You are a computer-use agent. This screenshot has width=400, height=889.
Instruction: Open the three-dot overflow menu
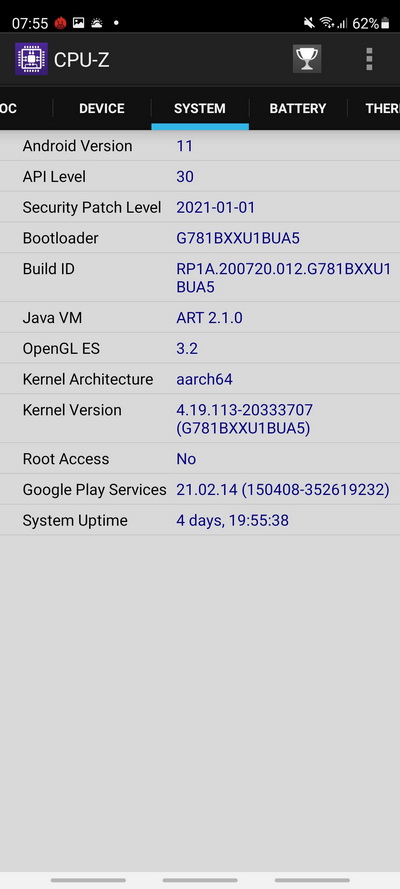(369, 59)
